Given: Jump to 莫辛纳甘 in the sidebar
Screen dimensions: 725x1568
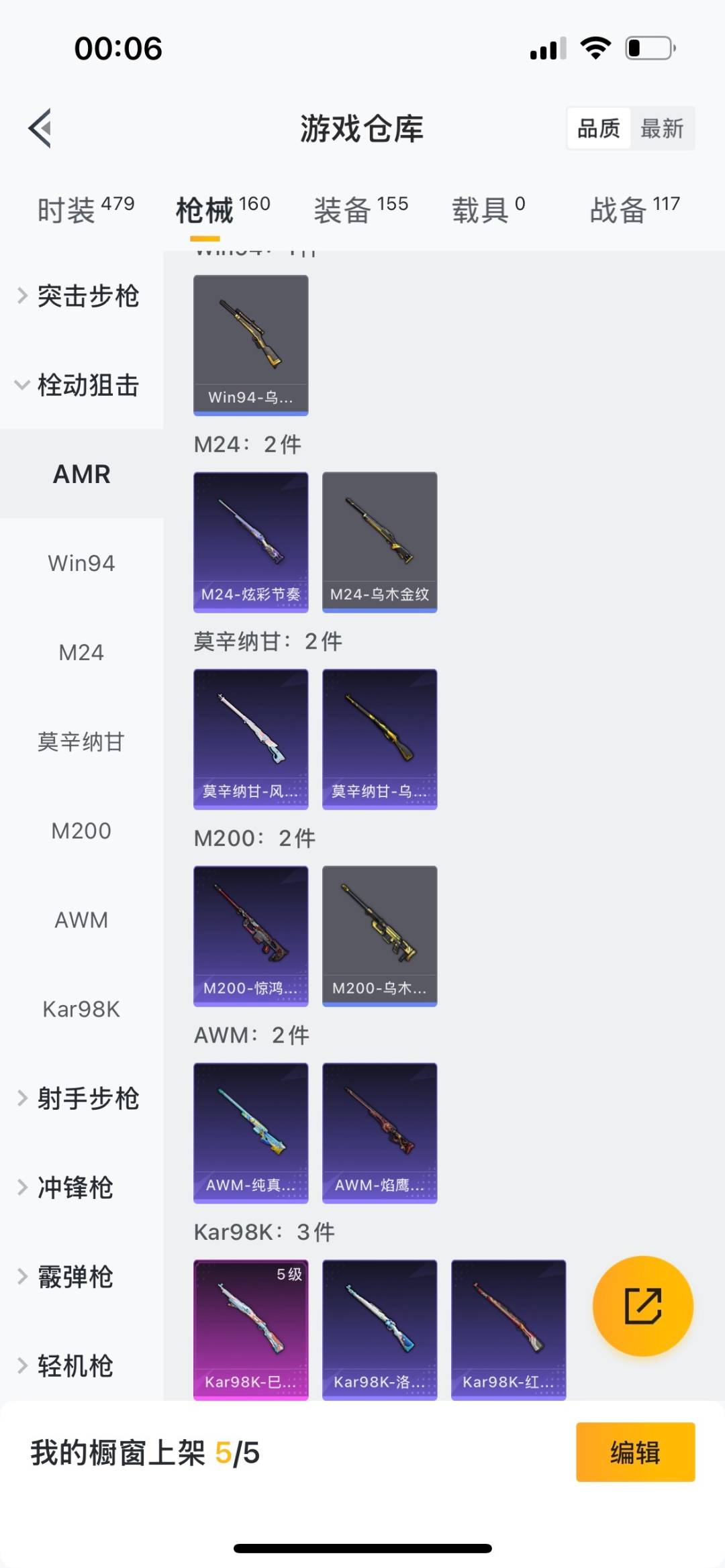Looking at the screenshot, I should (x=81, y=741).
